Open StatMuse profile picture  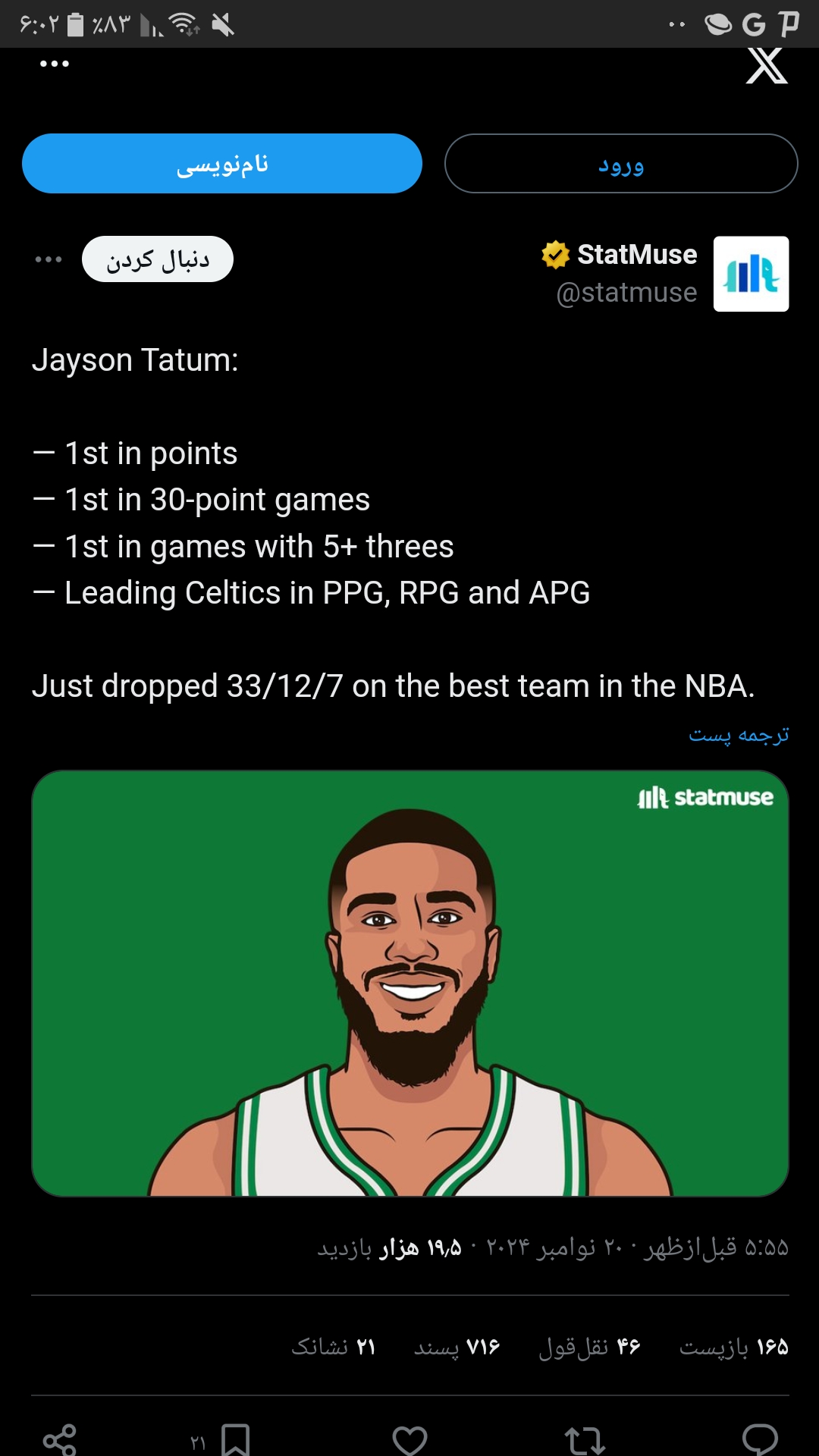tap(751, 274)
